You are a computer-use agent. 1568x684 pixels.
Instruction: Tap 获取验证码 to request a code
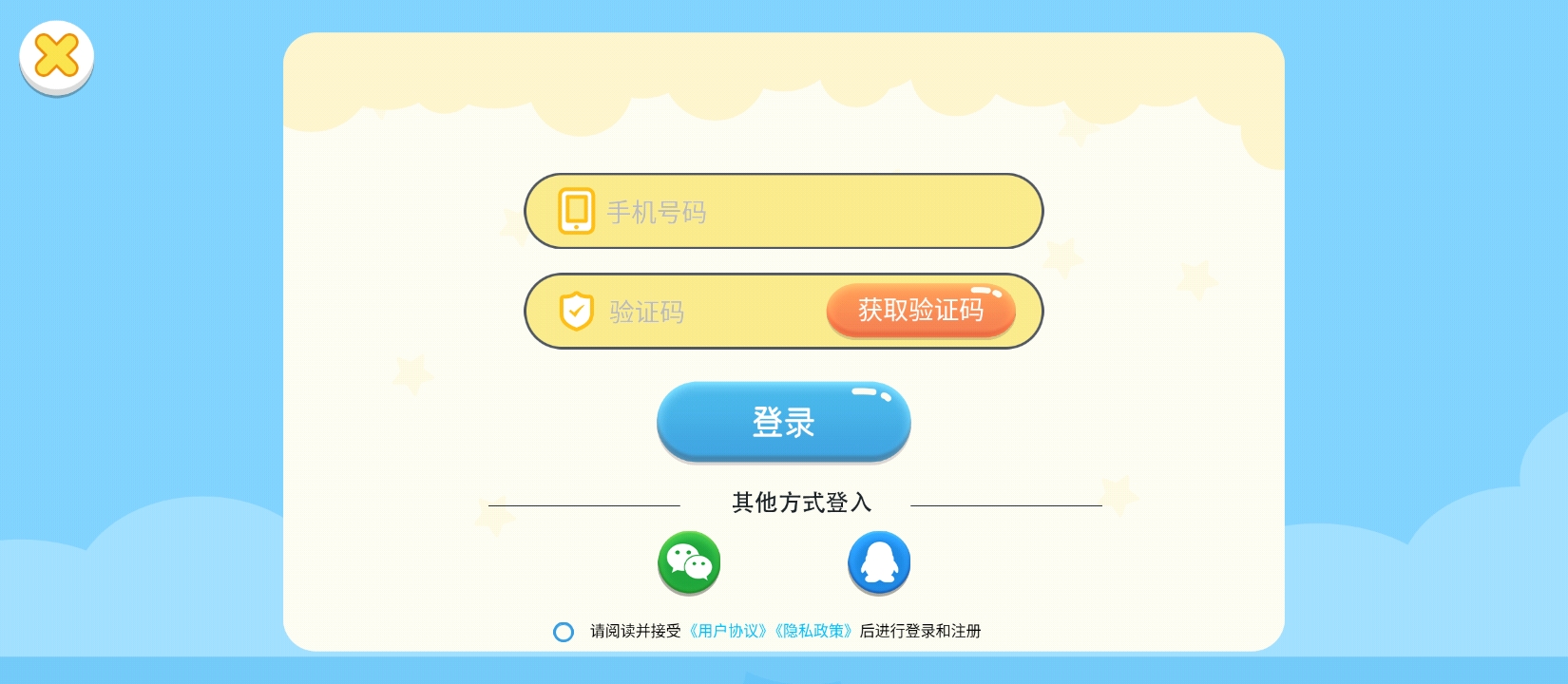[x=920, y=311]
